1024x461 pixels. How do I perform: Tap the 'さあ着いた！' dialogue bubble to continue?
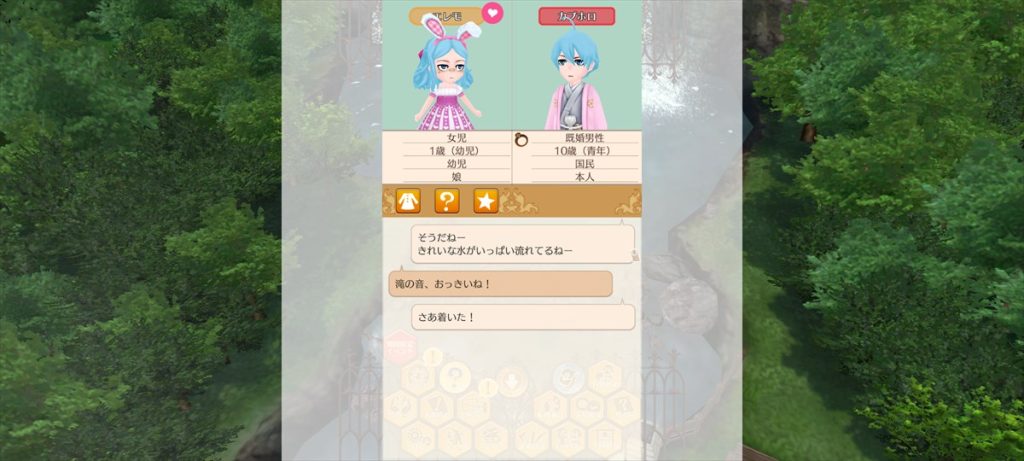pyautogui.click(x=523, y=317)
